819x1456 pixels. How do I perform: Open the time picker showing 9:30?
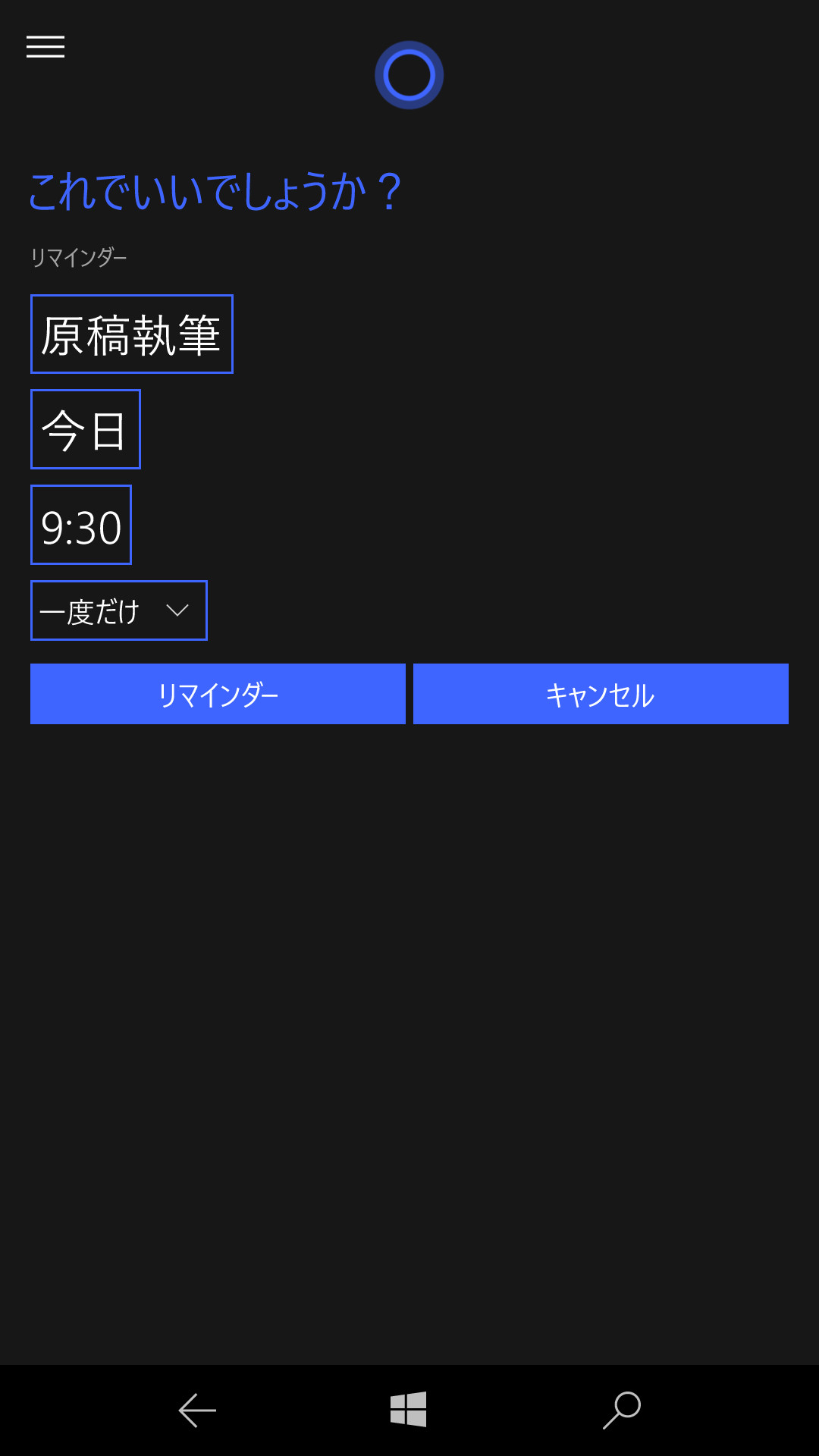tap(80, 525)
